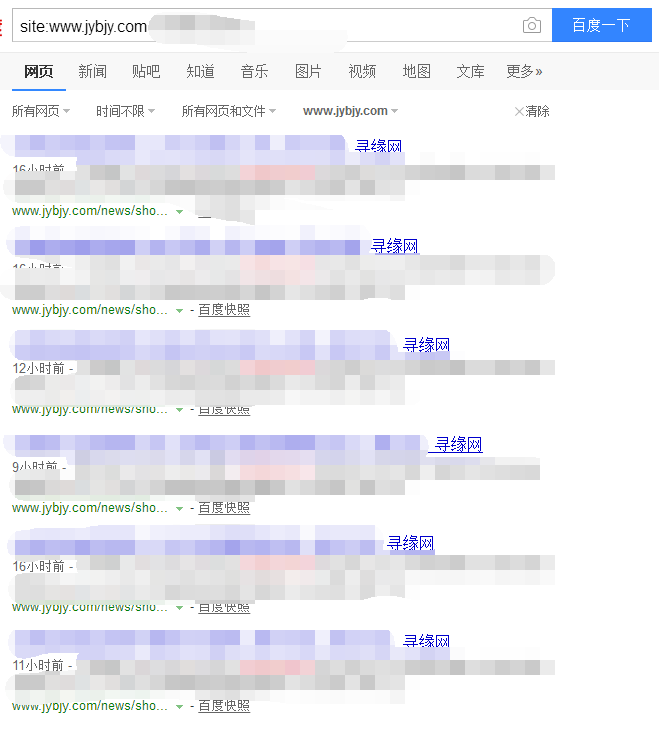Tap the 百度一下 search button
Image resolution: width=659 pixels, height=731 pixels.
tap(601, 26)
